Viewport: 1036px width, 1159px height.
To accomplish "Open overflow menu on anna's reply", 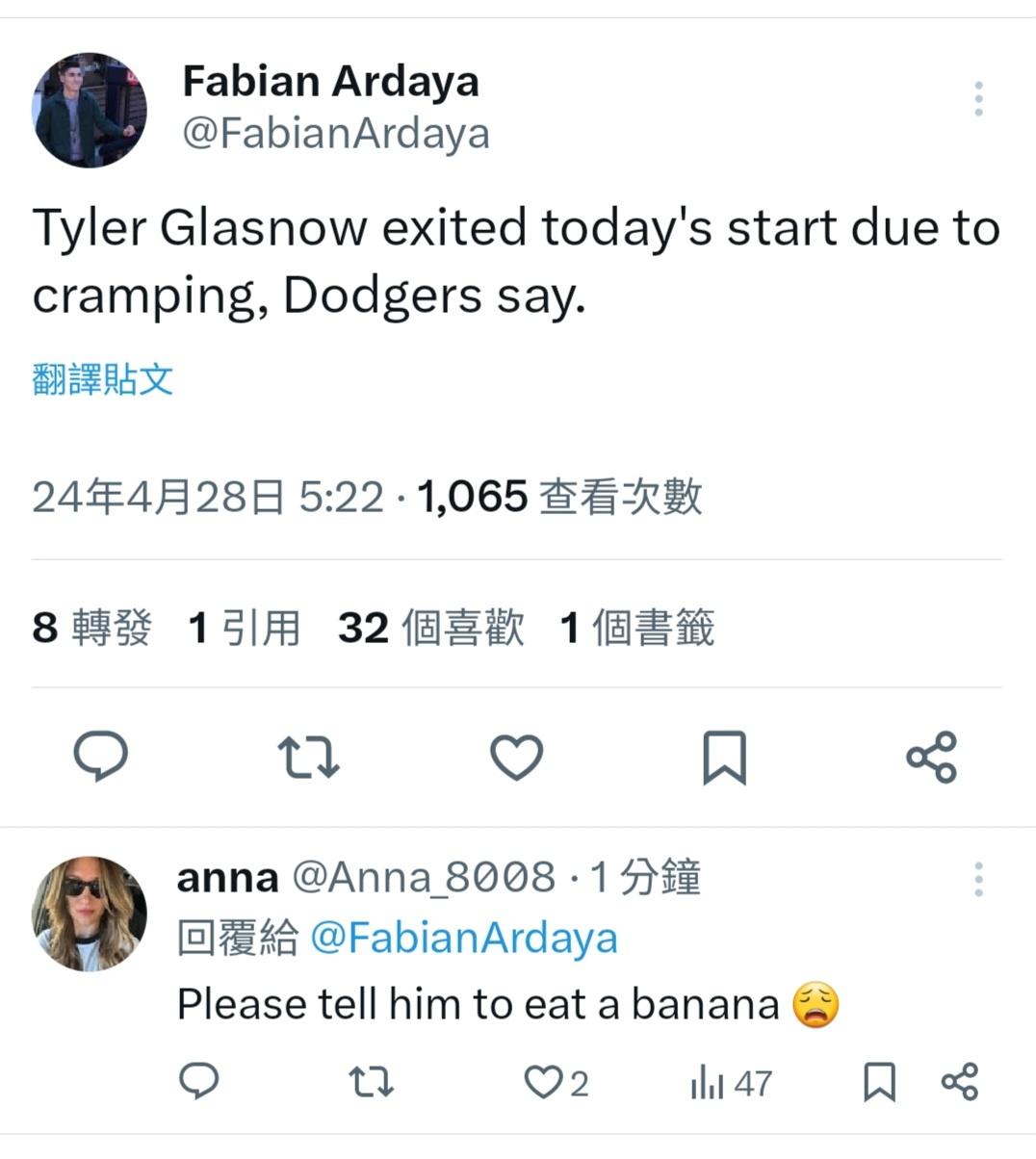I will tap(978, 880).
